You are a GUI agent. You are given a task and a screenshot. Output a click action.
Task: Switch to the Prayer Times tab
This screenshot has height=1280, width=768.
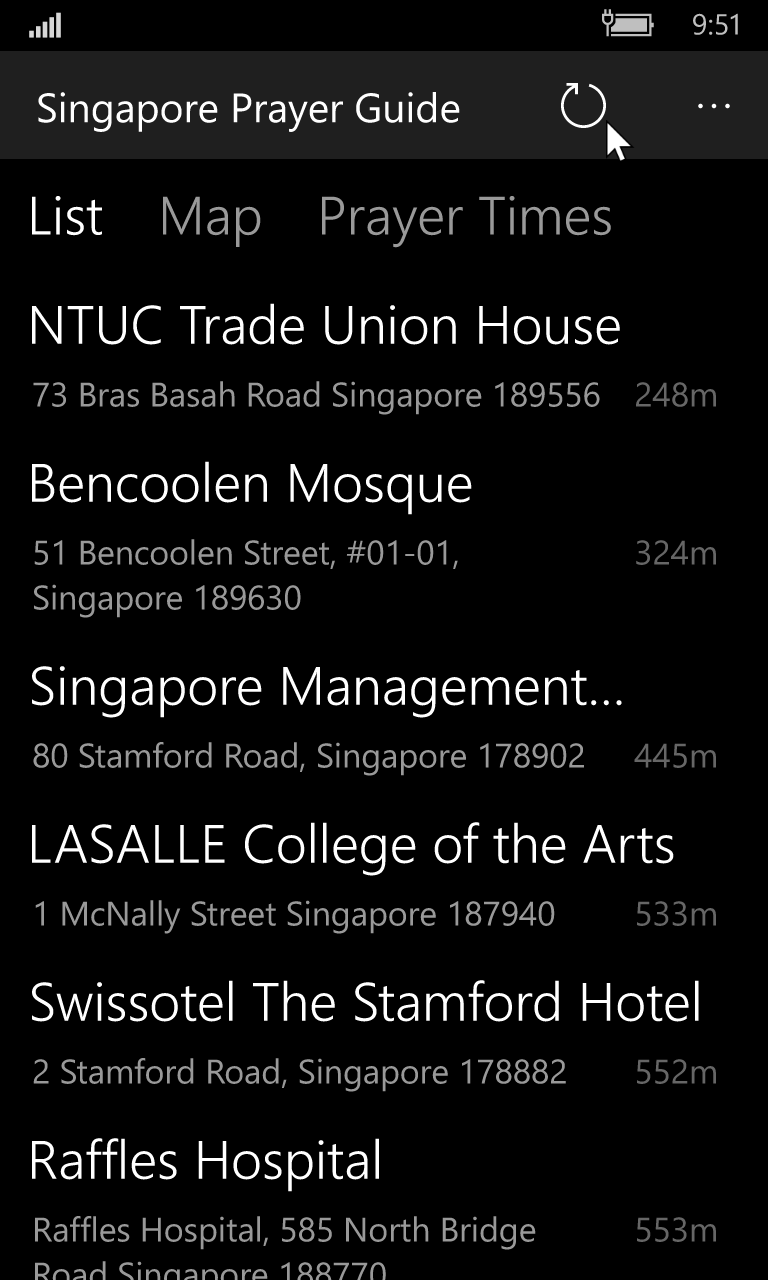click(x=465, y=217)
